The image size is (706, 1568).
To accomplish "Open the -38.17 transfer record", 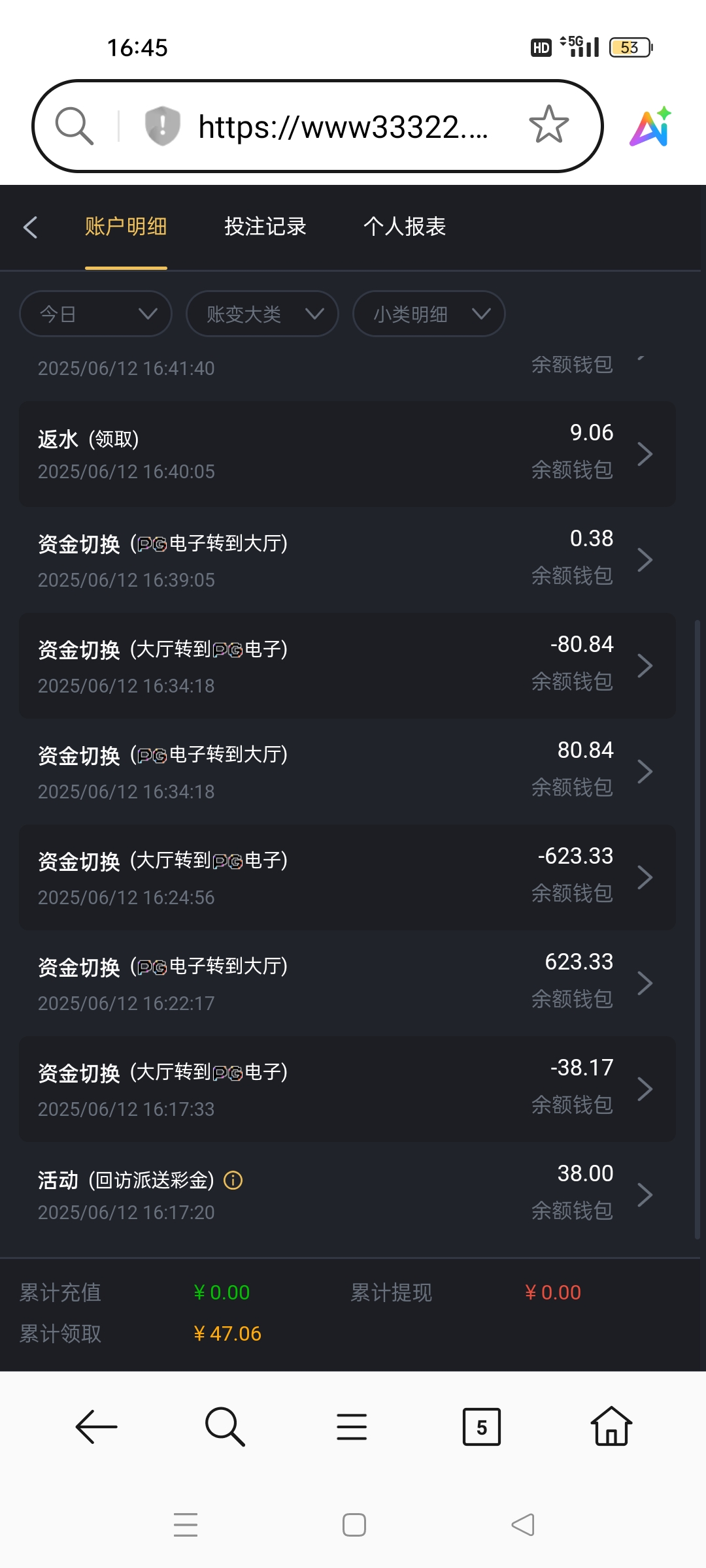I will point(347,1089).
